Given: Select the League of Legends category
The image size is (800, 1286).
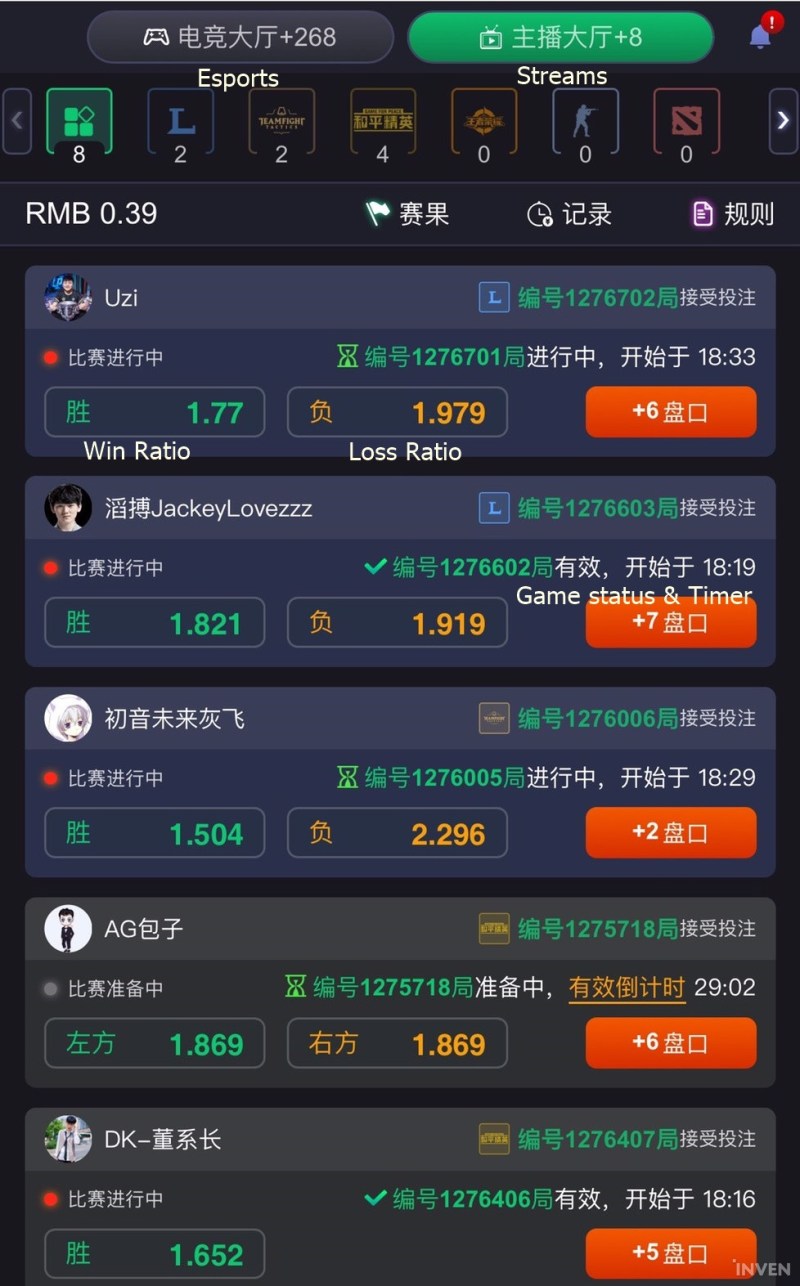Looking at the screenshot, I should coord(180,122).
